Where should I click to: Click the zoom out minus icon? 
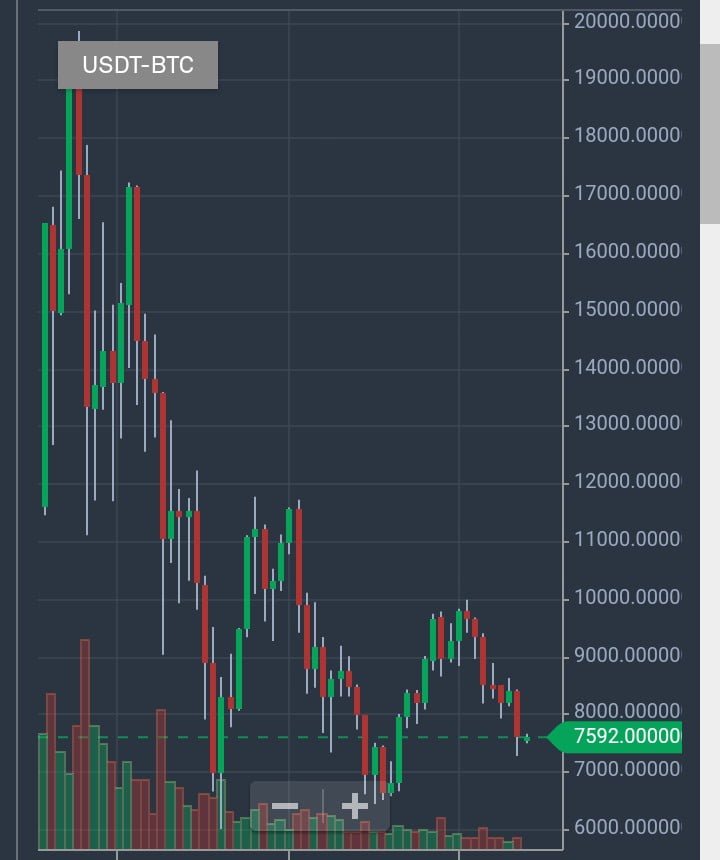(x=285, y=806)
